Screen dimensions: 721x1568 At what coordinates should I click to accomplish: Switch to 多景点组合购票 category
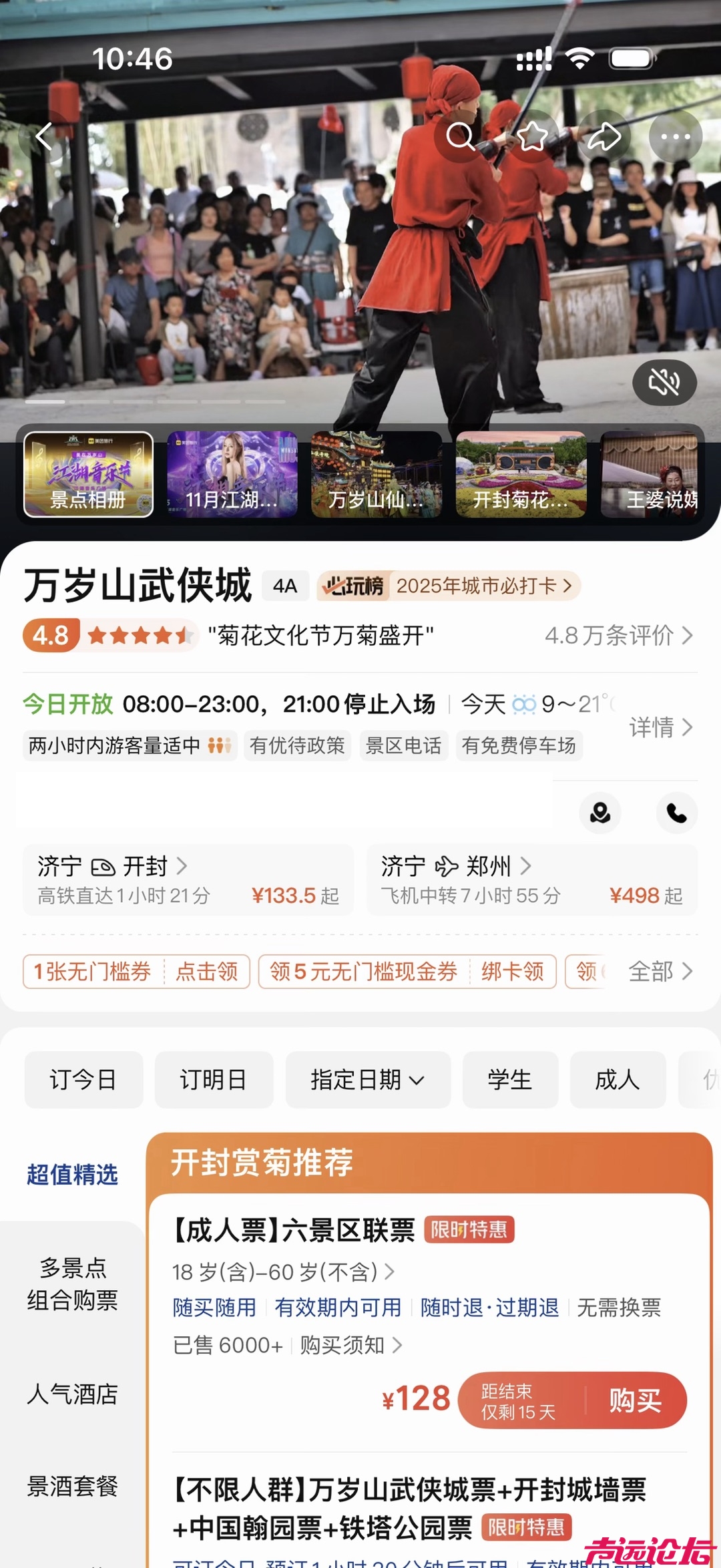pos(72,1284)
